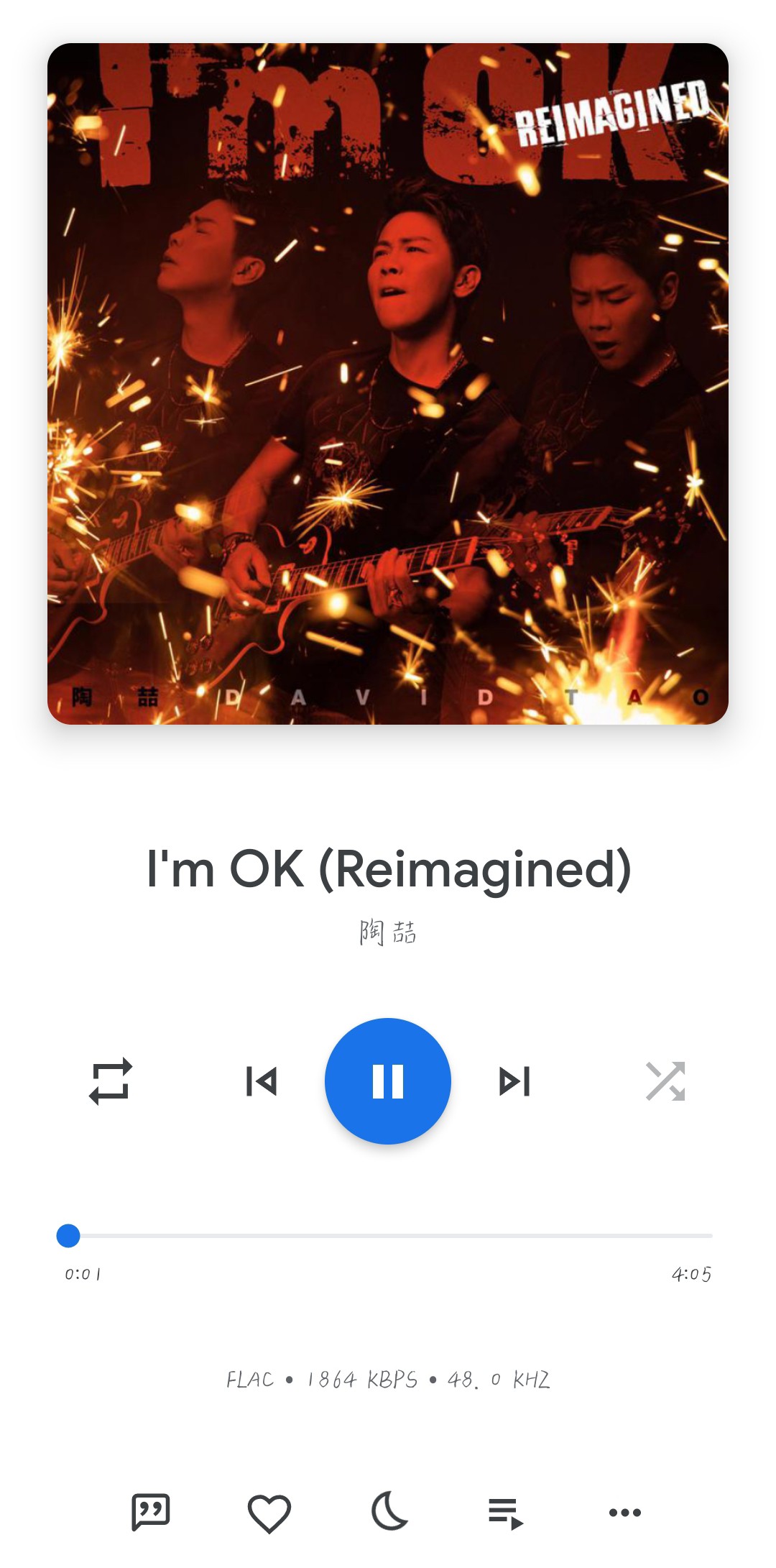Pause the current song
The image size is (776, 1568).
(x=388, y=1081)
